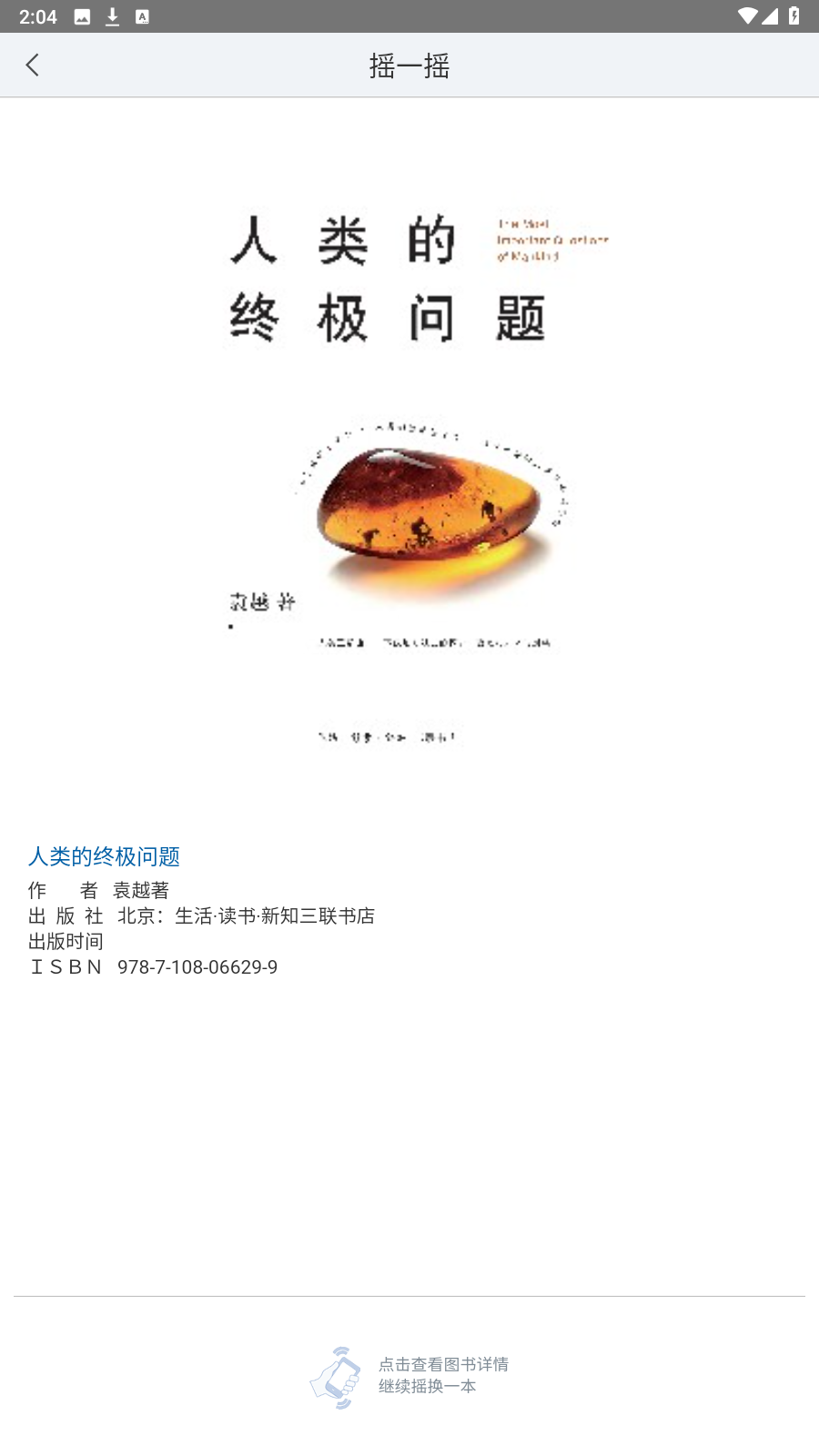Tap 点击查看图书详情 to view book details
The image size is (819, 1456).
point(443,1365)
